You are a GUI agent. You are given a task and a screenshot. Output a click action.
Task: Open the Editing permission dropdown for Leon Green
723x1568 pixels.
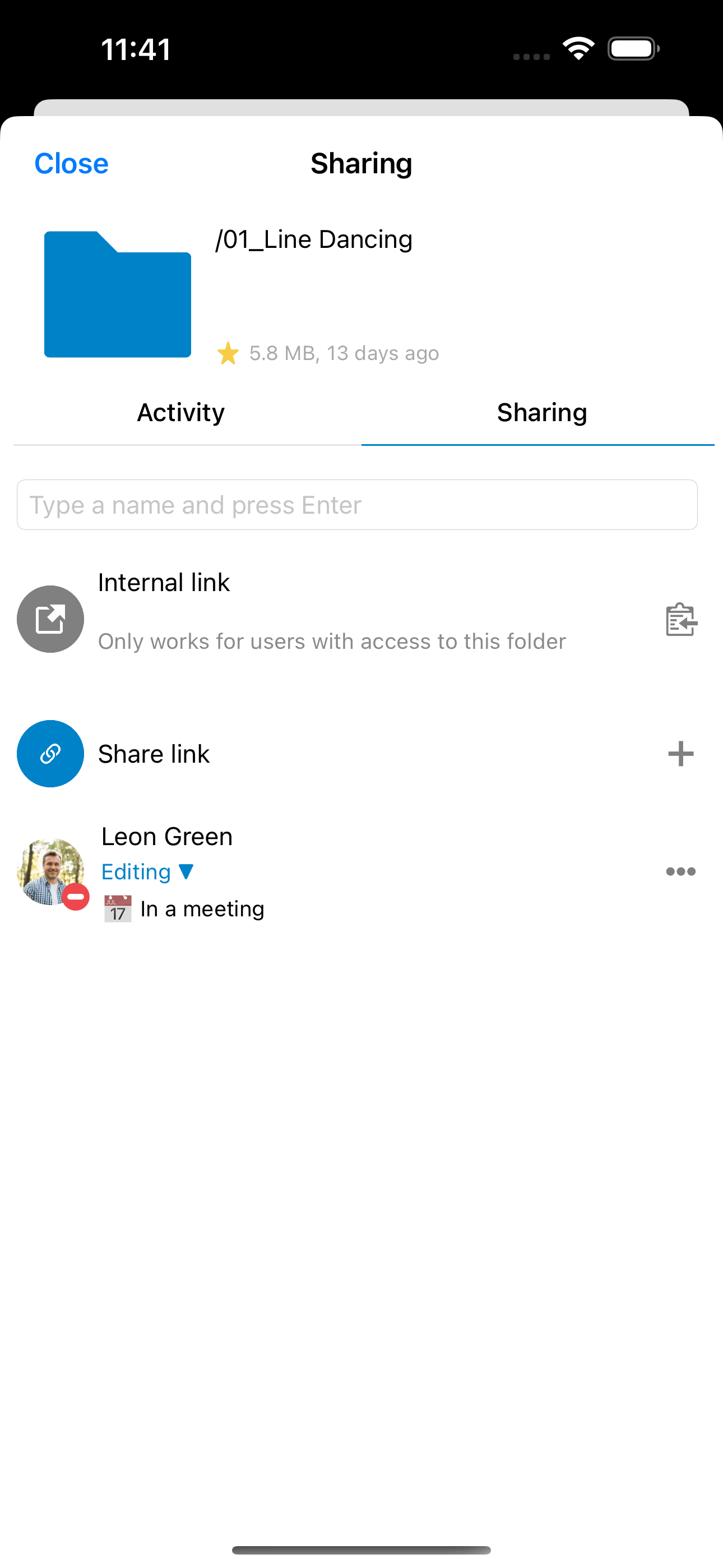coord(148,871)
